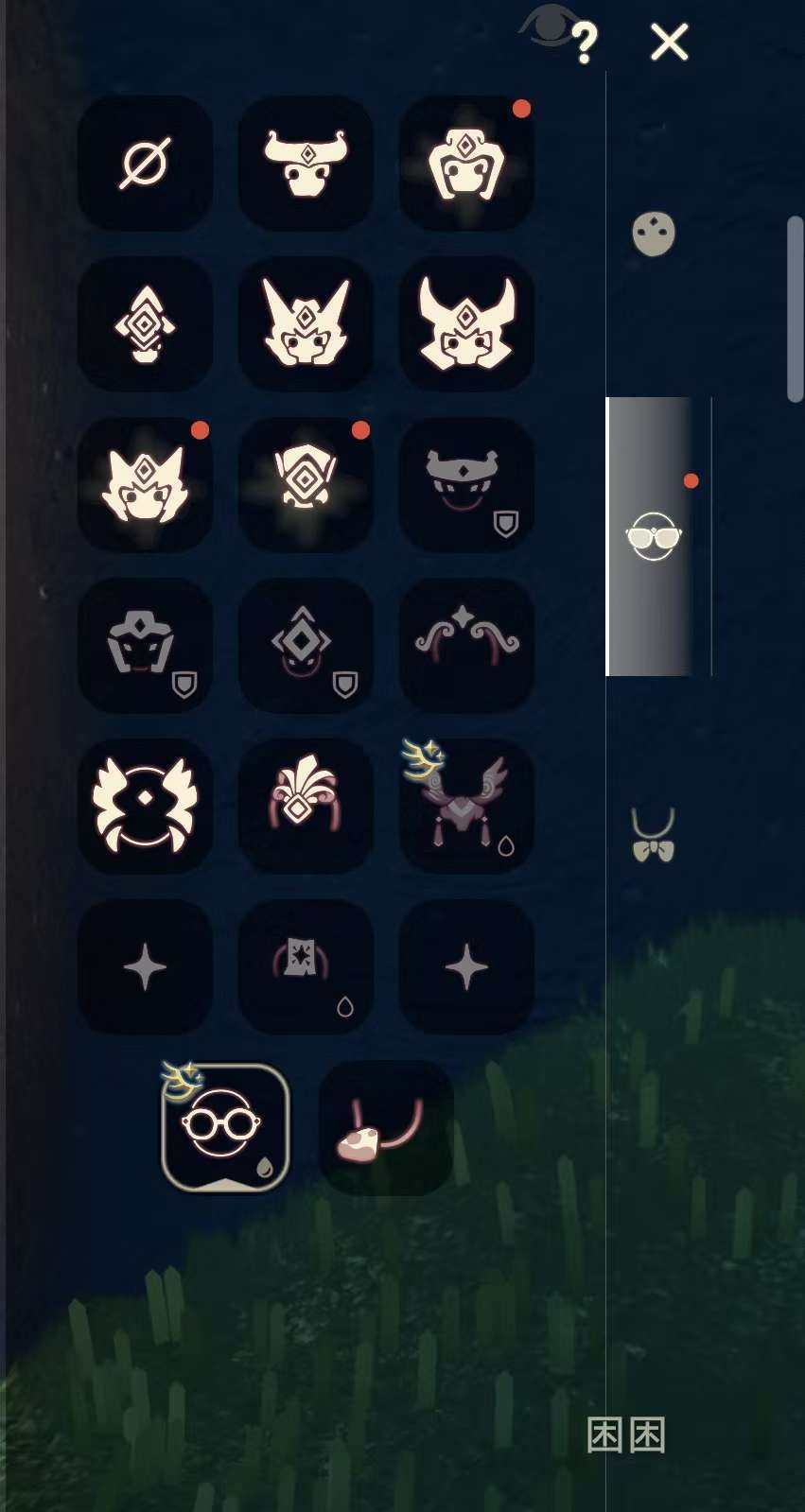The image size is (805, 1512).
Task: Select the glowing helmet mask with red dot
Action: pyautogui.click(x=466, y=163)
